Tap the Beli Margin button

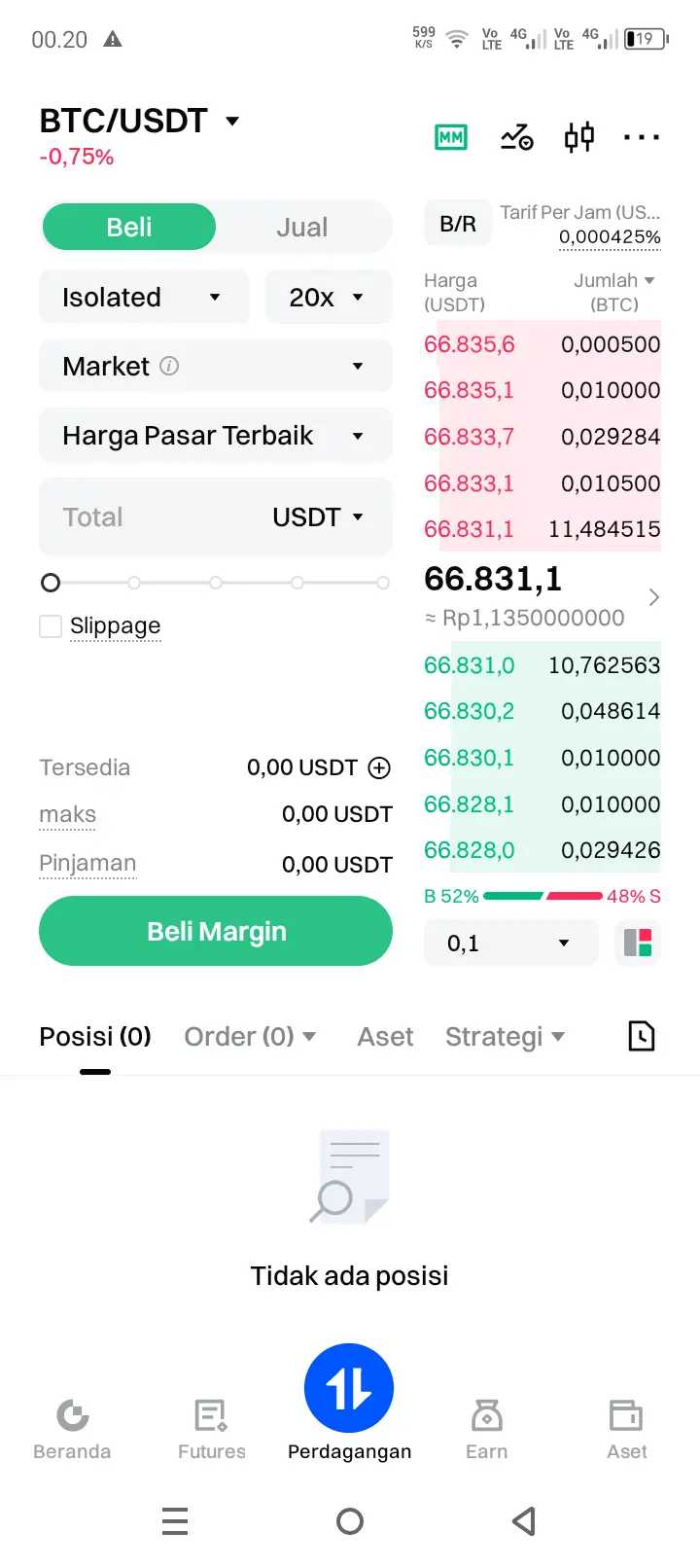216,932
